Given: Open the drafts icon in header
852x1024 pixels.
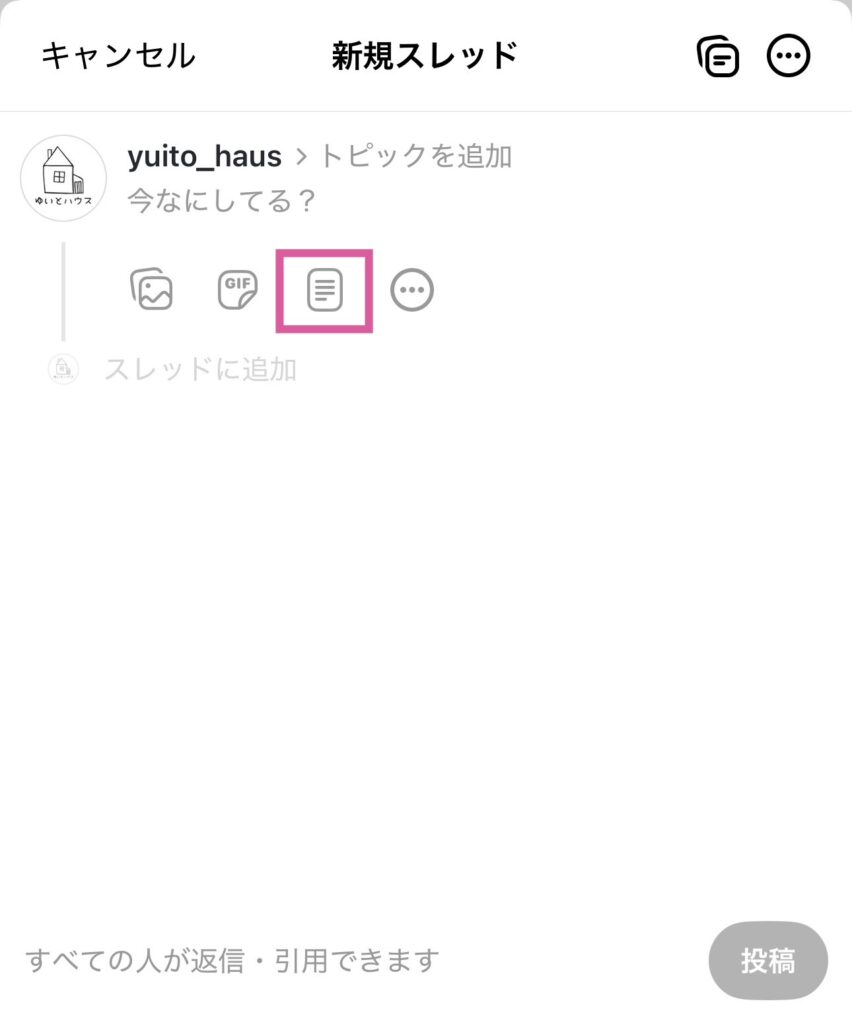Looking at the screenshot, I should 718,57.
